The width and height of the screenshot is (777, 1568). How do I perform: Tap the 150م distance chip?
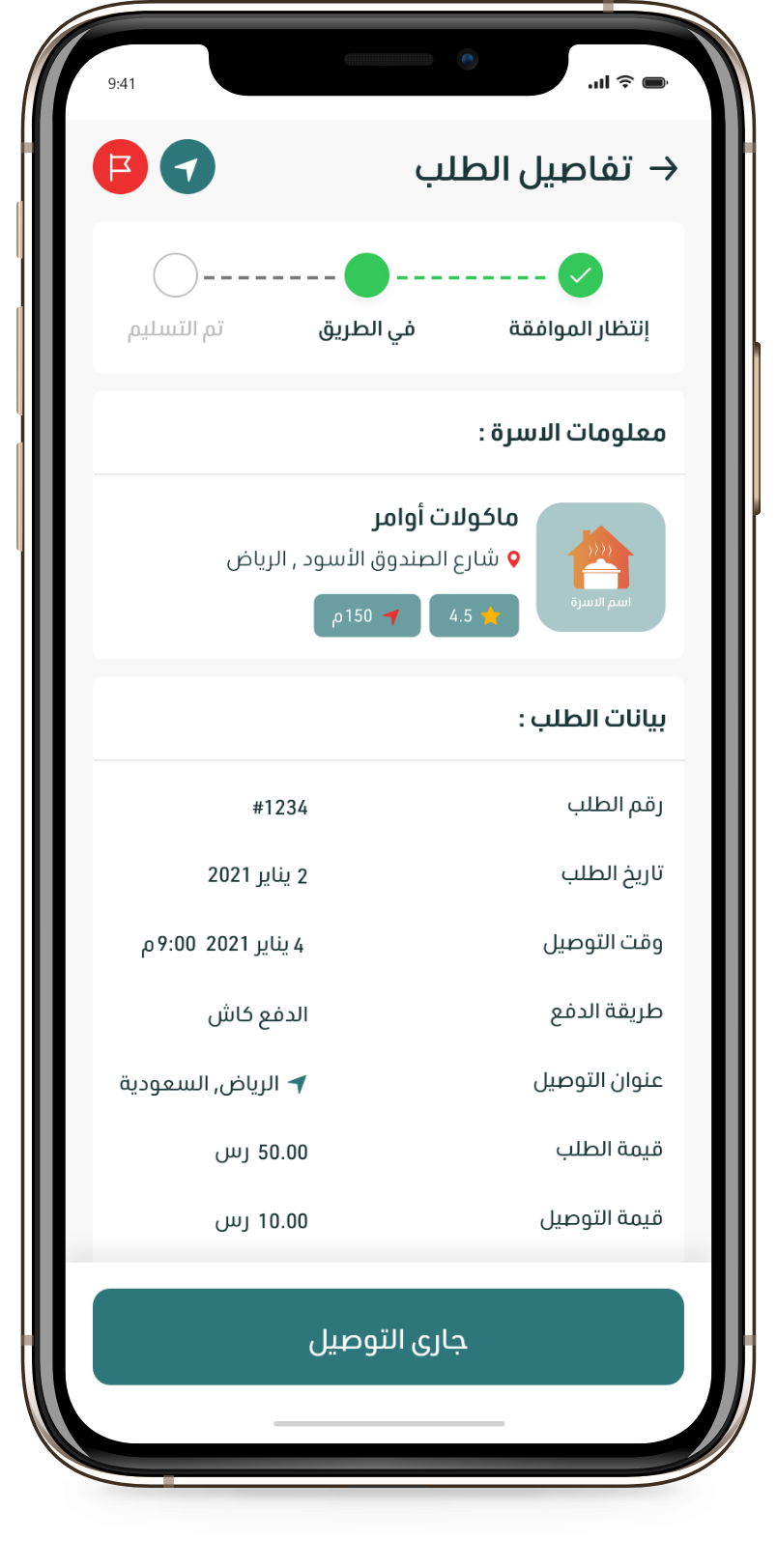click(x=366, y=616)
